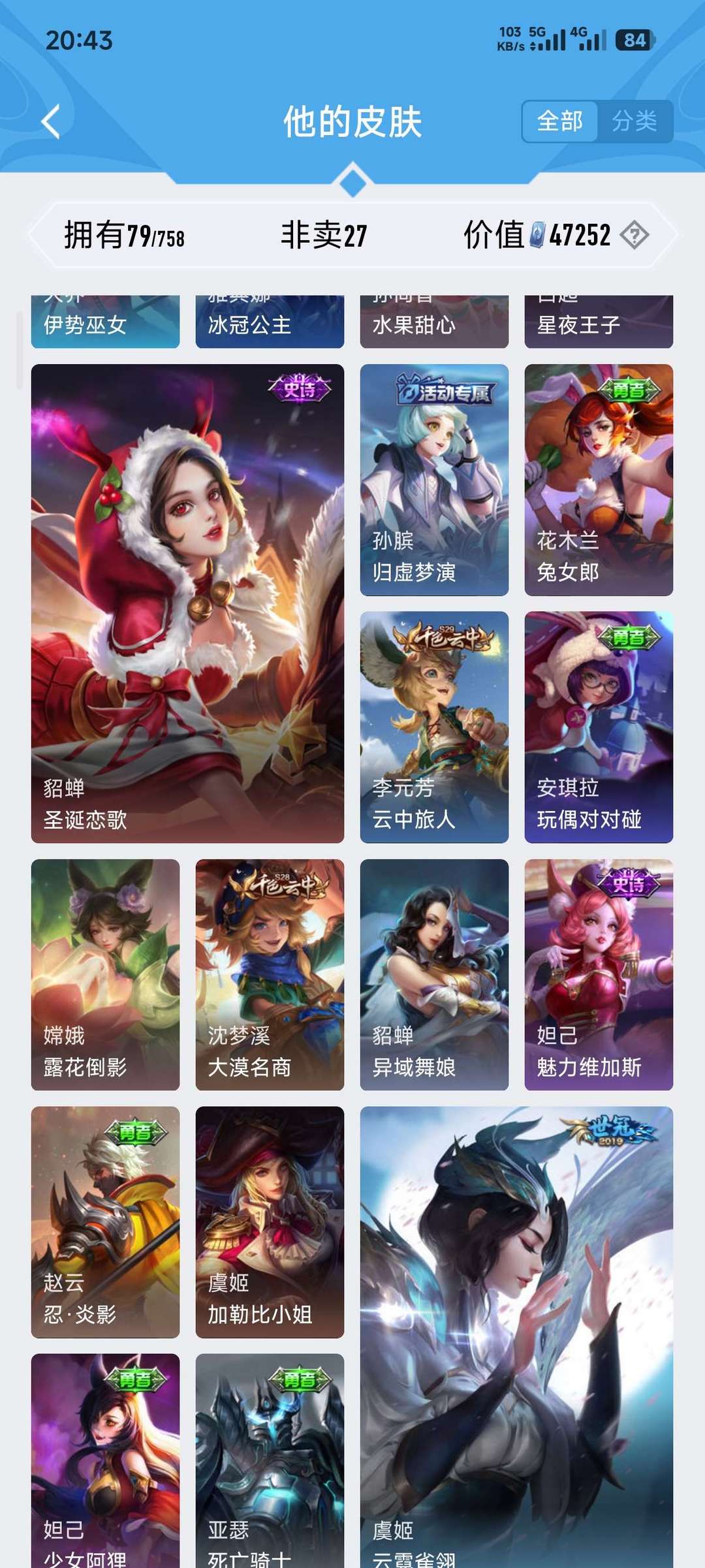Open 李元芳 云中旅人 skin card
Screen dimensions: 705x1568
click(434, 727)
